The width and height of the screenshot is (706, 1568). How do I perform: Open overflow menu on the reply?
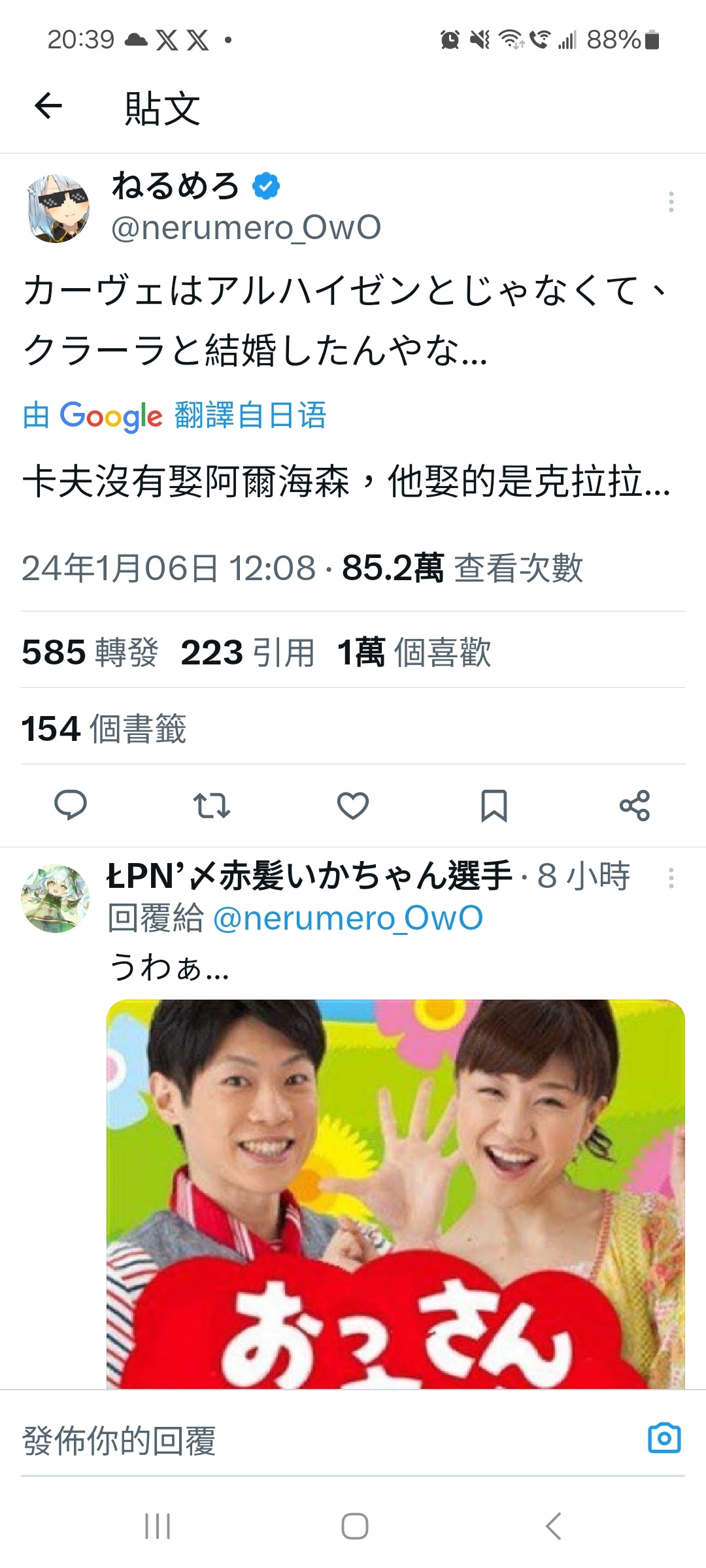pyautogui.click(x=671, y=878)
